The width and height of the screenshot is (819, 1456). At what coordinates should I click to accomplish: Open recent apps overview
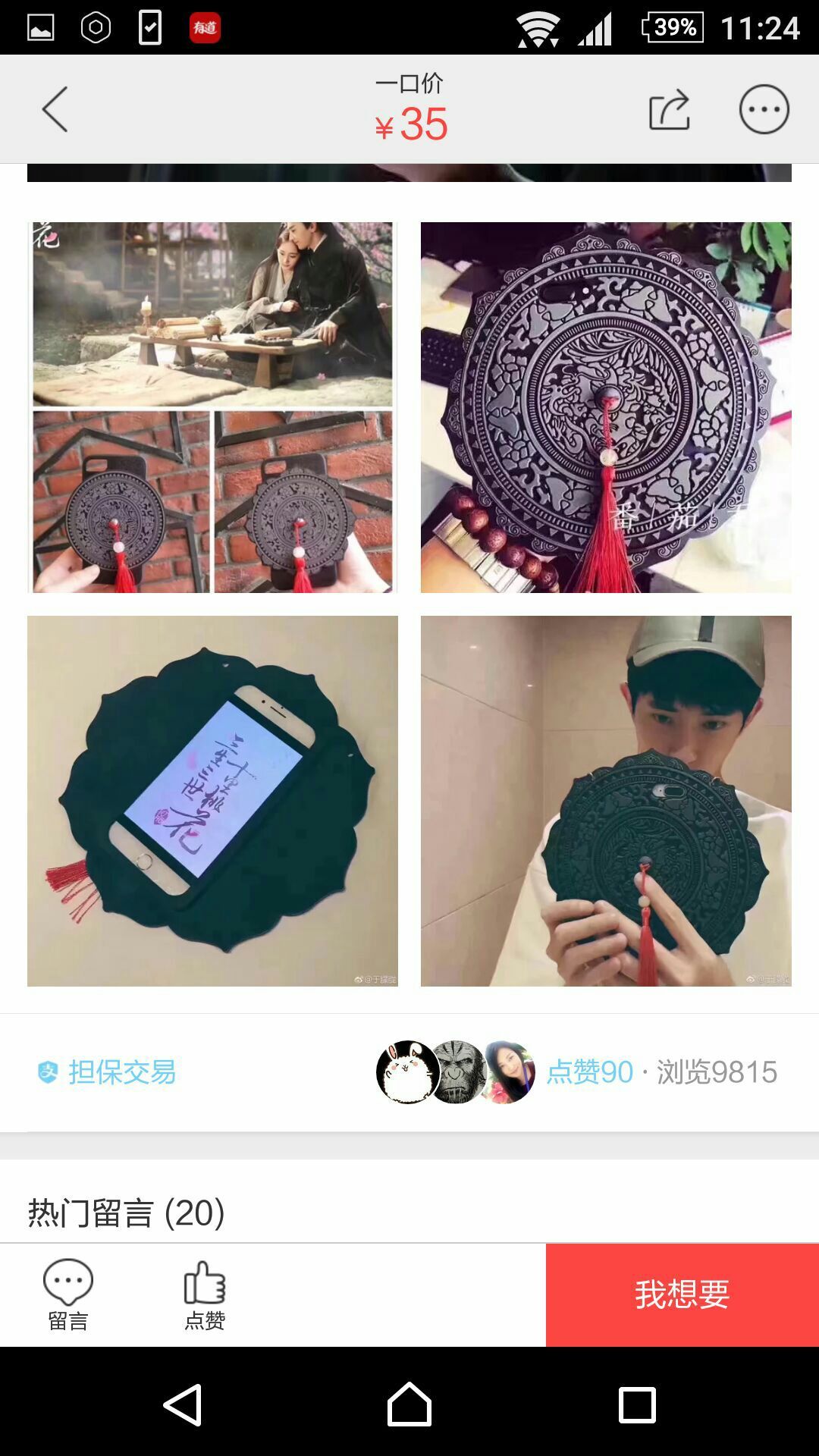click(x=637, y=1405)
